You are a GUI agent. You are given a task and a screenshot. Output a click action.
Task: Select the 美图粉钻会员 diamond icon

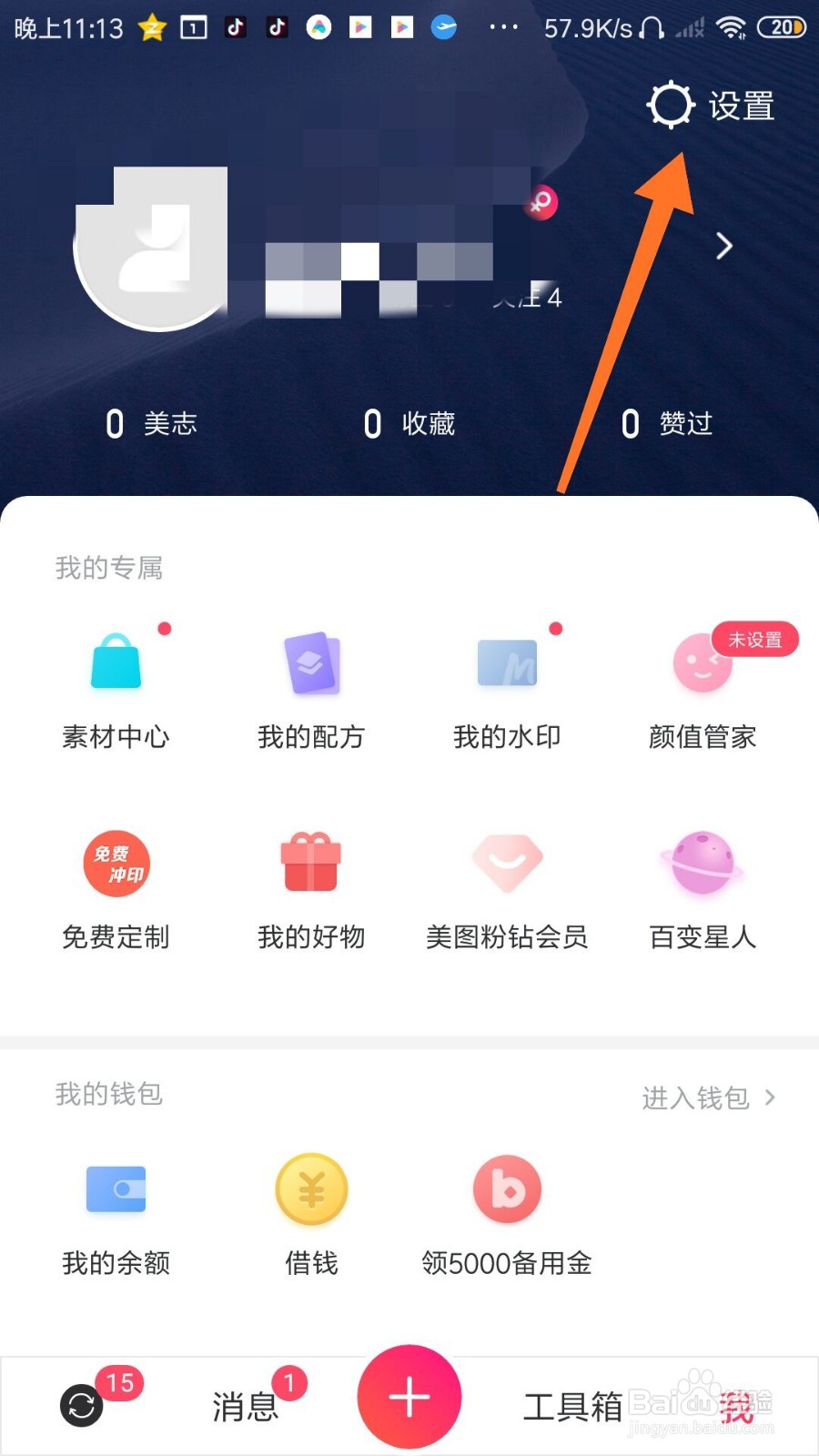coord(507,863)
